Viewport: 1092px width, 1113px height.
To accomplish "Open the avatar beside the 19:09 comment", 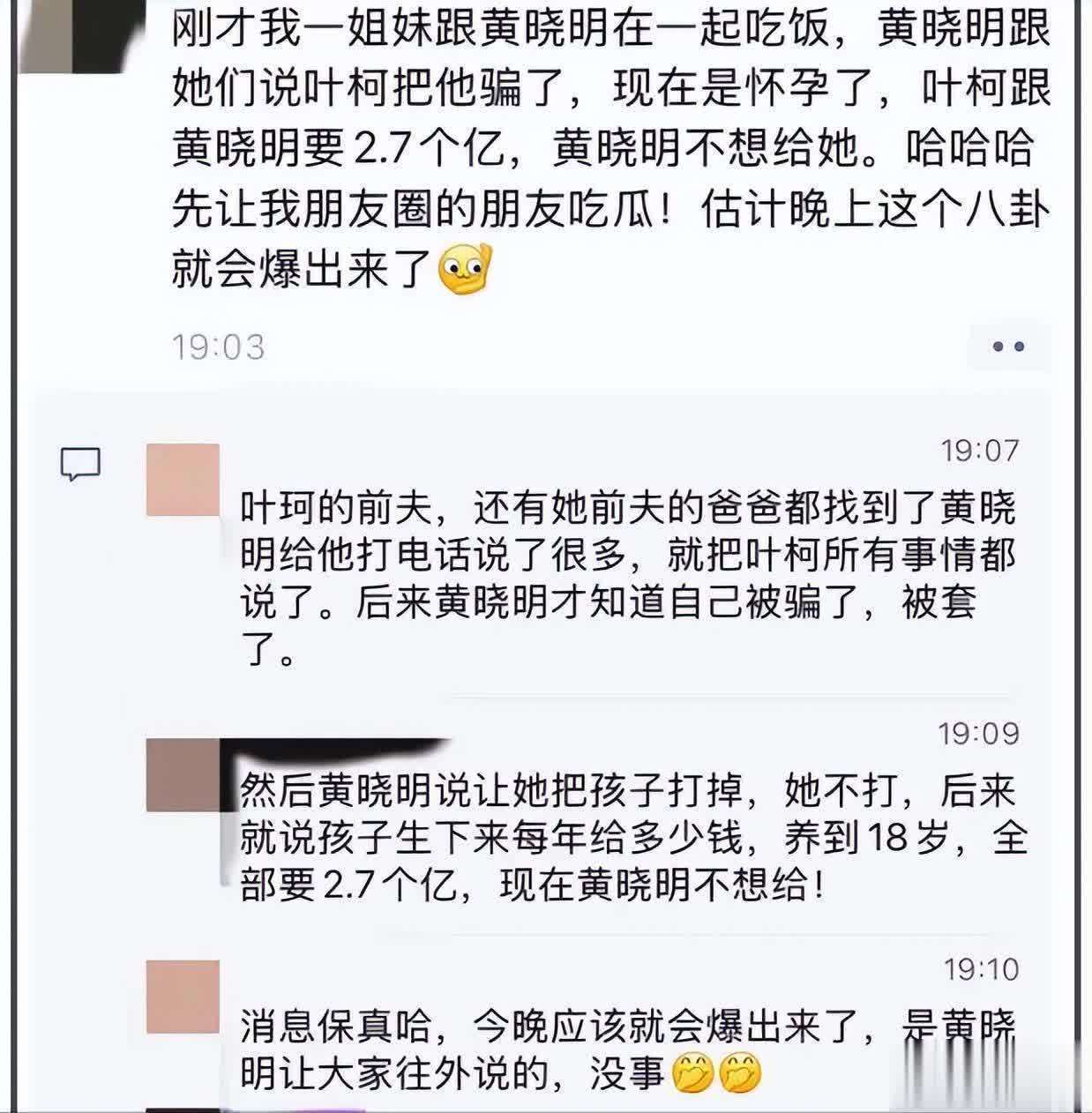I will (x=183, y=775).
